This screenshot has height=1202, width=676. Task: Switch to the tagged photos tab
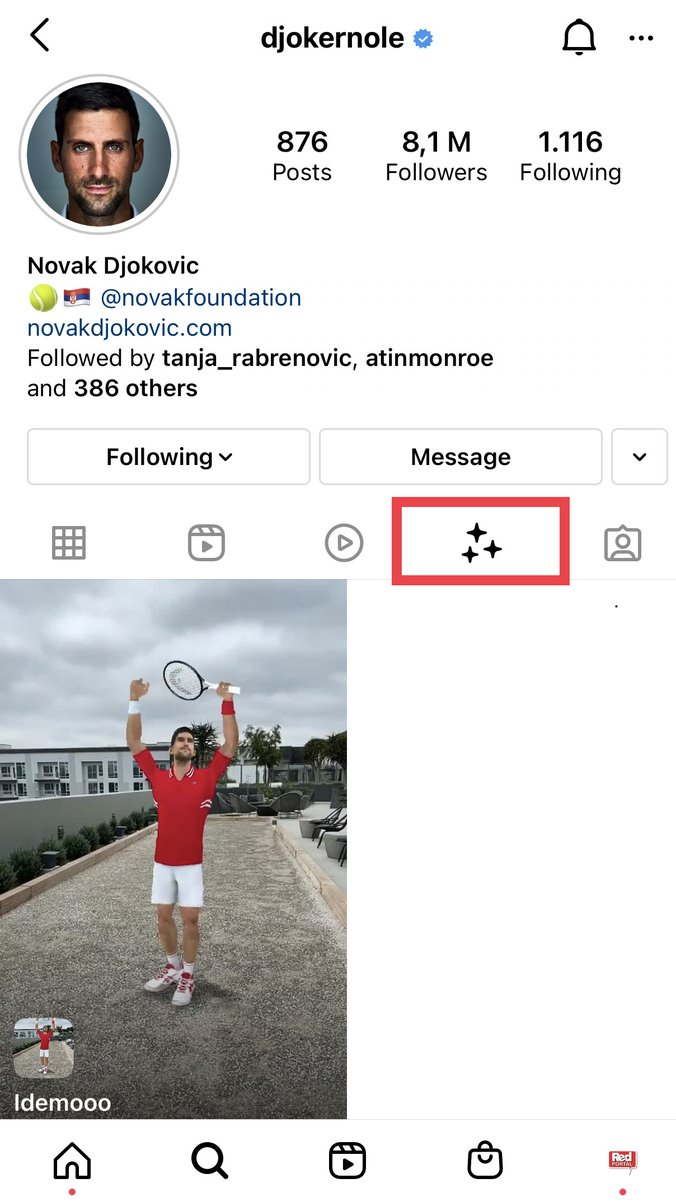pos(622,543)
